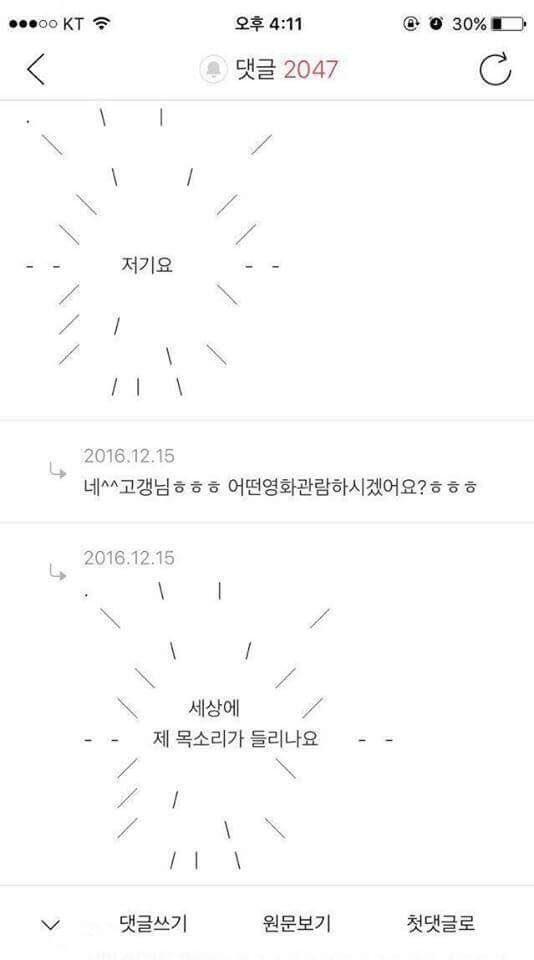
Task: Jump to the first comment with 첫댓글로
Action: click(x=440, y=923)
